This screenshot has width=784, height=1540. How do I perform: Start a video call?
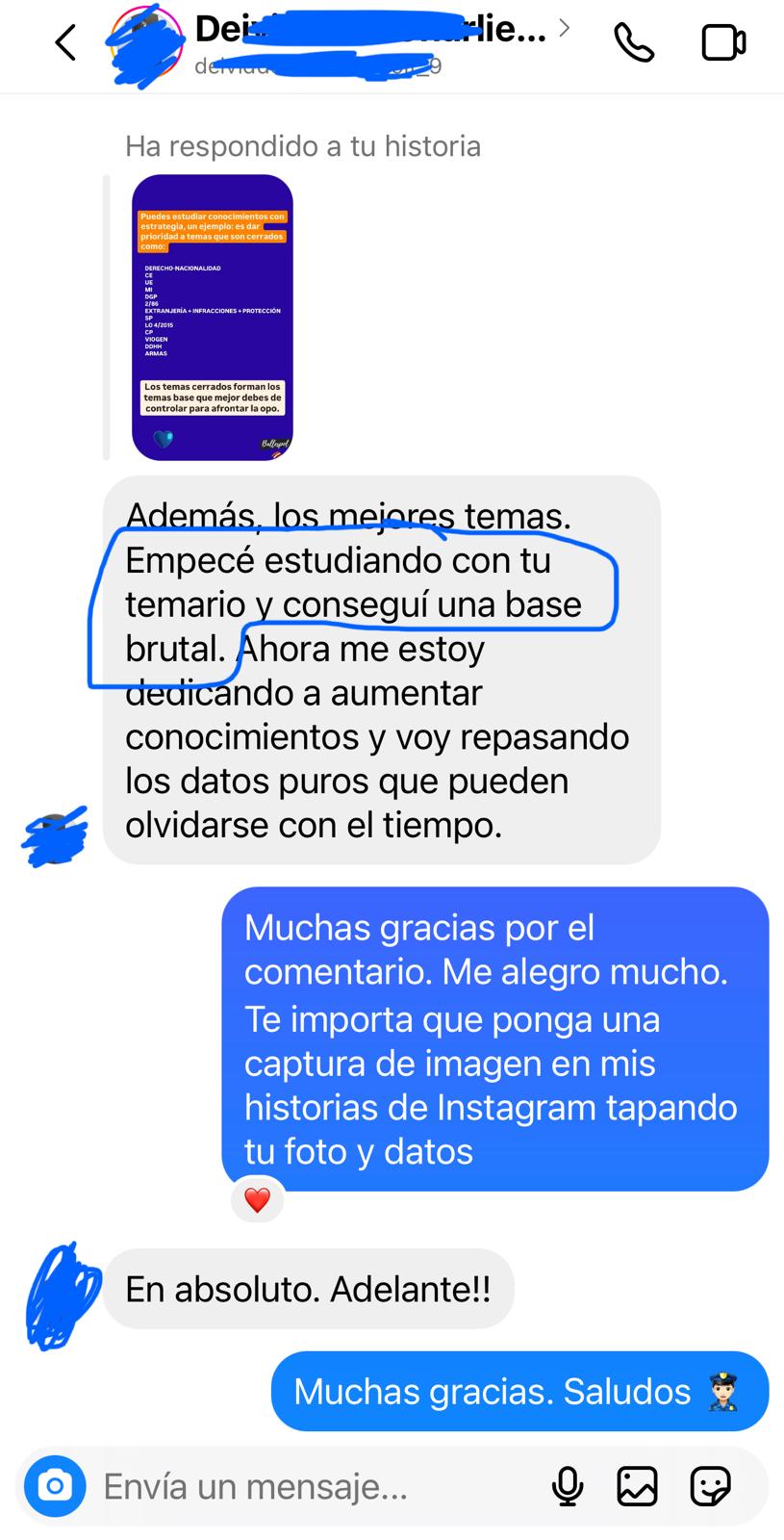pyautogui.click(x=723, y=43)
